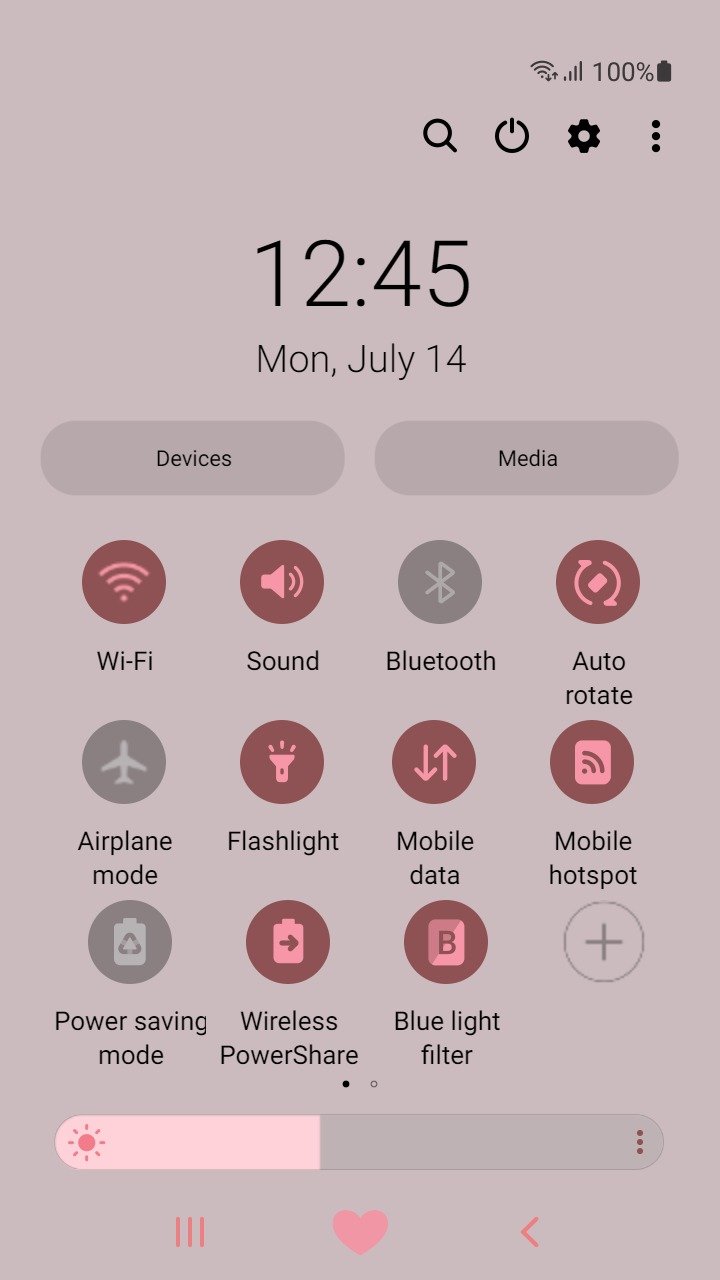Toggle the Blue light filter
This screenshot has width=720, height=1280.
tap(446, 942)
